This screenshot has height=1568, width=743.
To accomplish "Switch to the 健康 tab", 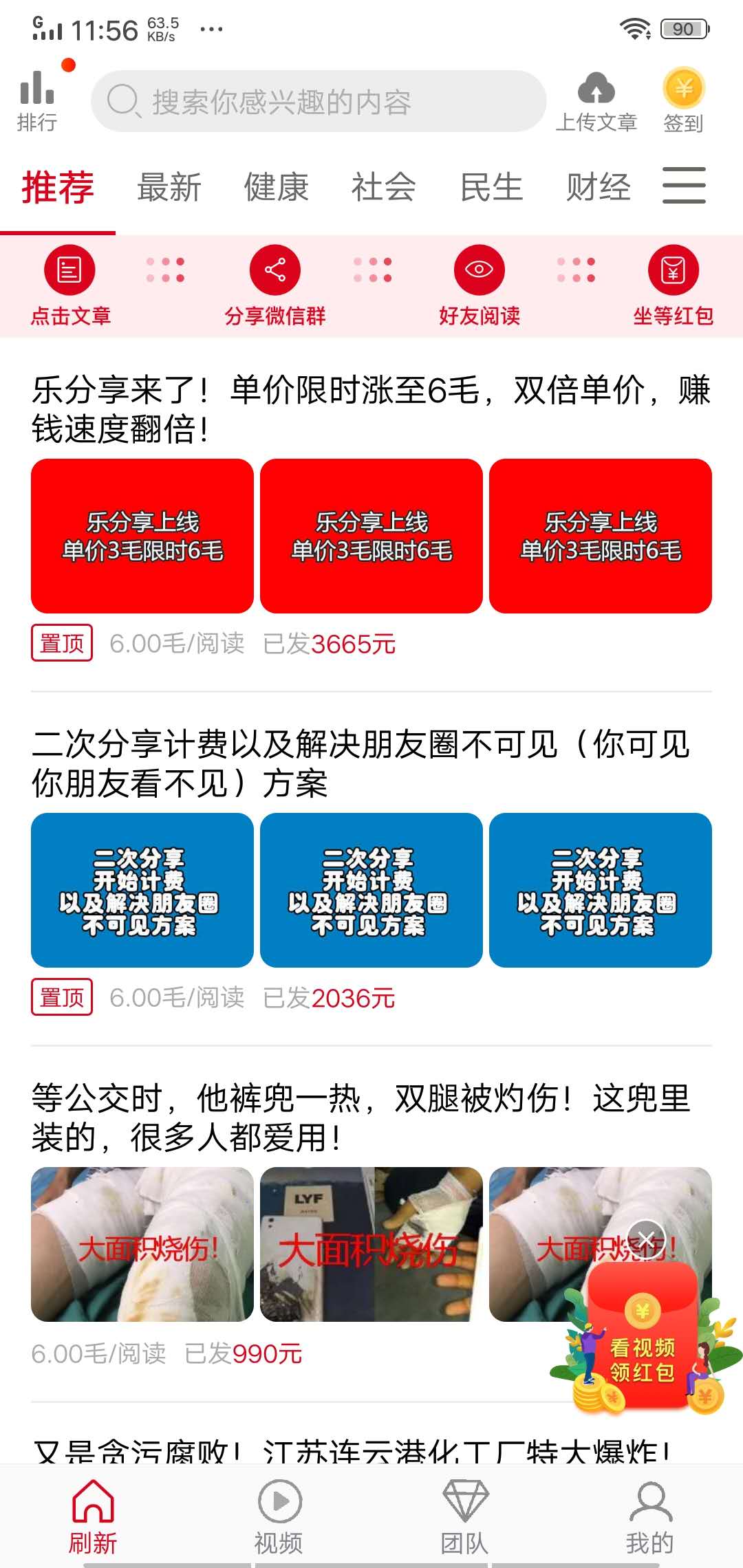I will tap(277, 187).
